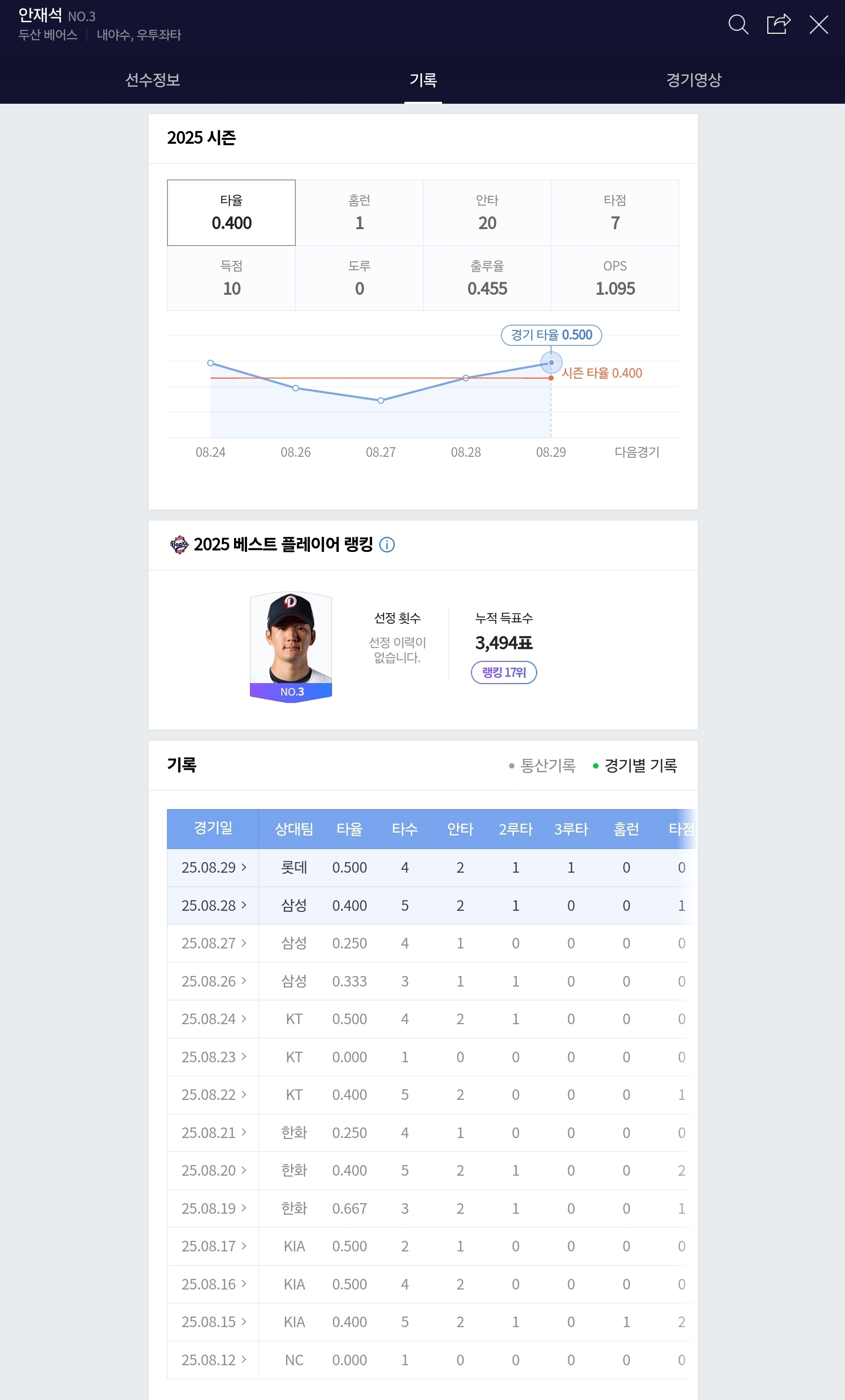
Task: Open the search magnifier icon
Action: click(737, 25)
